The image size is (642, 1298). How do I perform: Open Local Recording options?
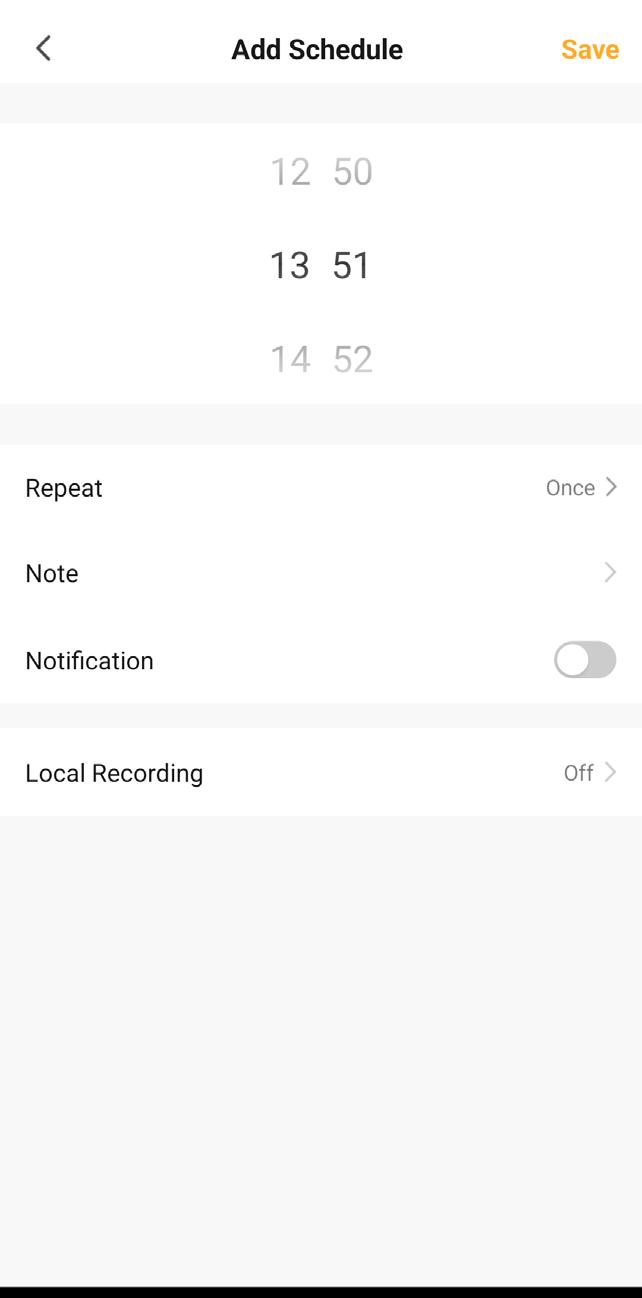coord(320,773)
